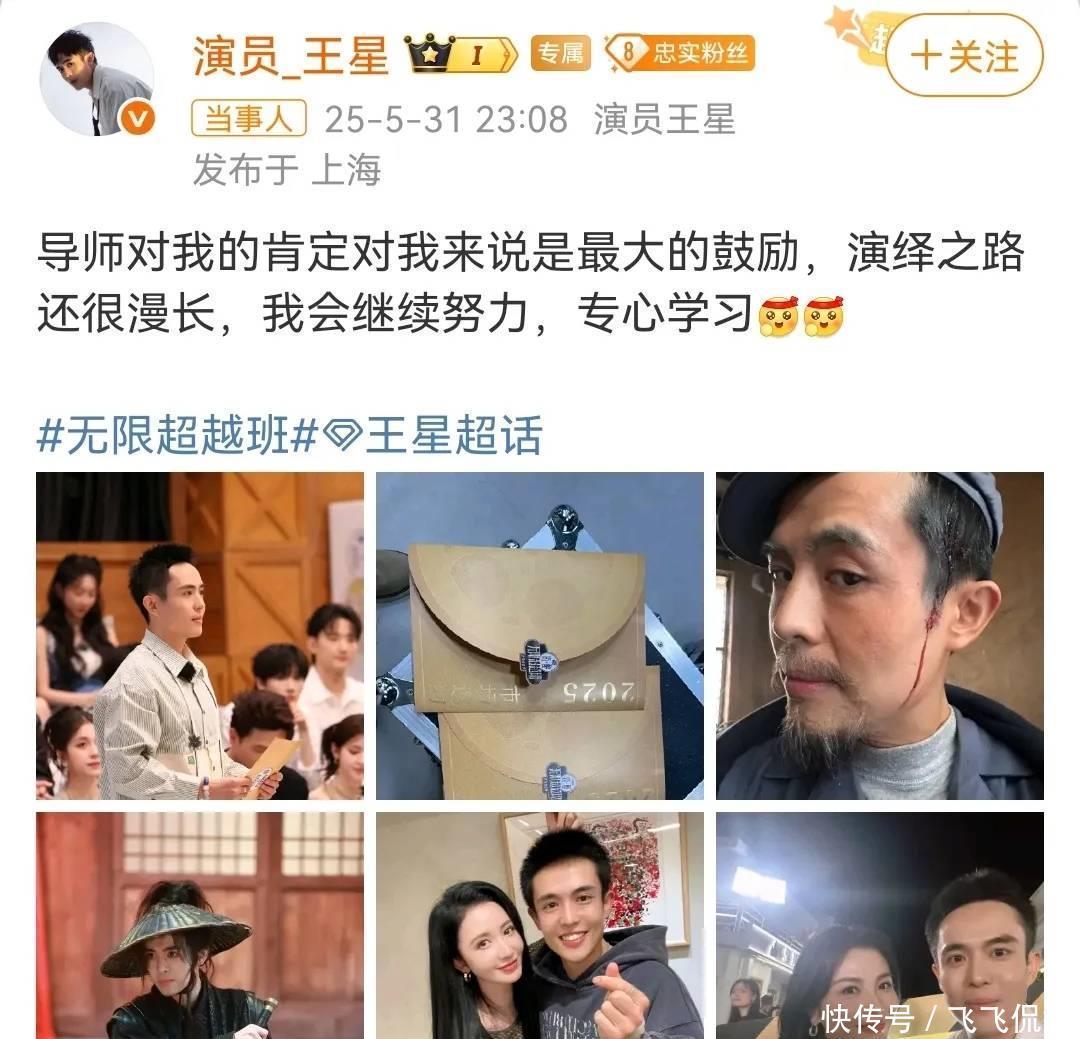
Task: View the photo of the 2025 envelopes
Action: coord(540,636)
